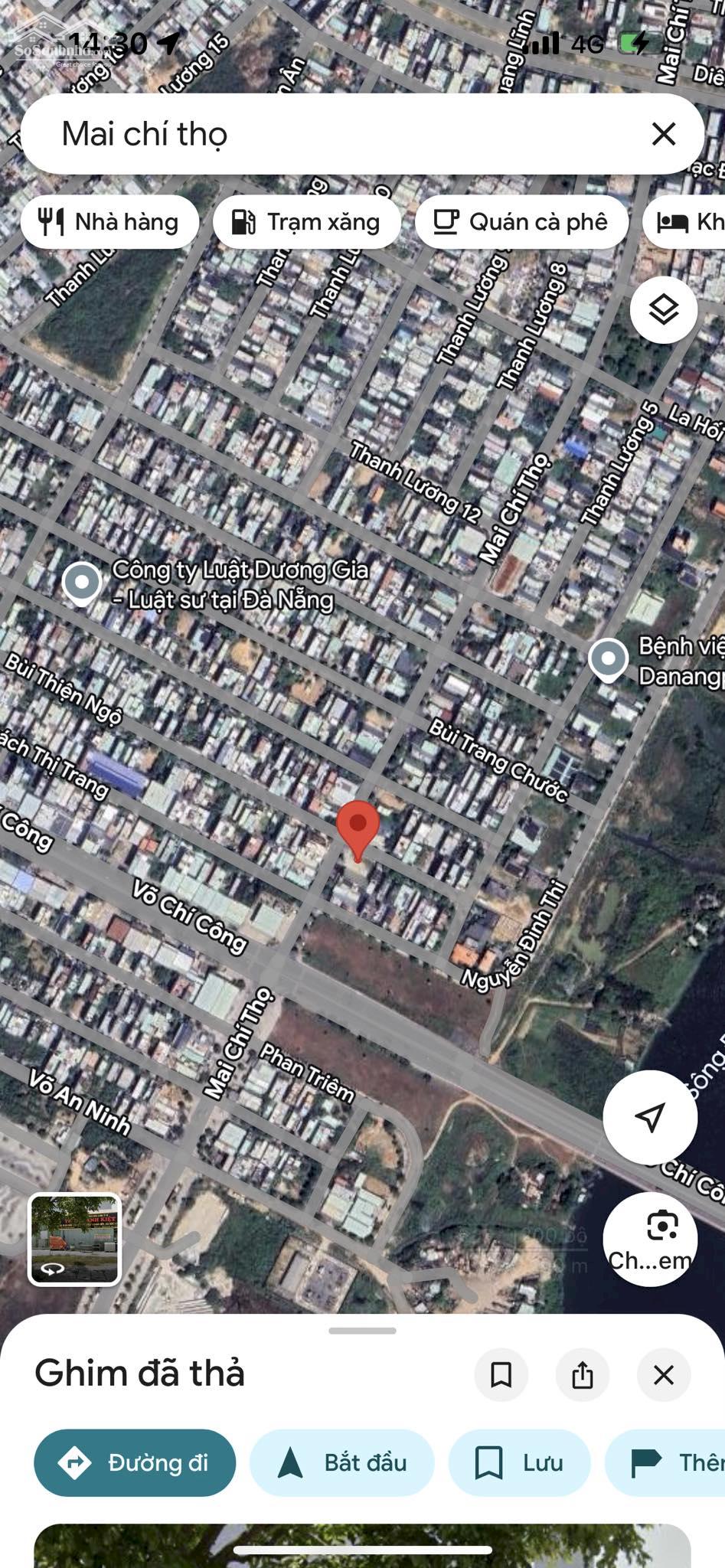Close the Ghim đã thả panel
This screenshot has width=725, height=1568.
663,1375
